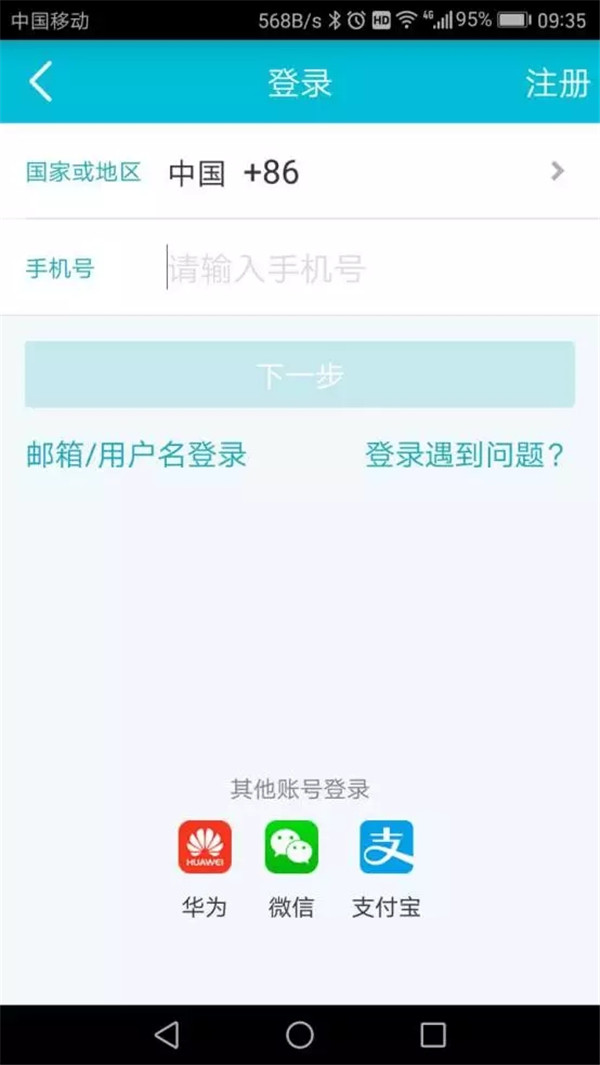Open the 国家或地区 country code selector
600x1065 pixels.
pyautogui.click(x=300, y=172)
